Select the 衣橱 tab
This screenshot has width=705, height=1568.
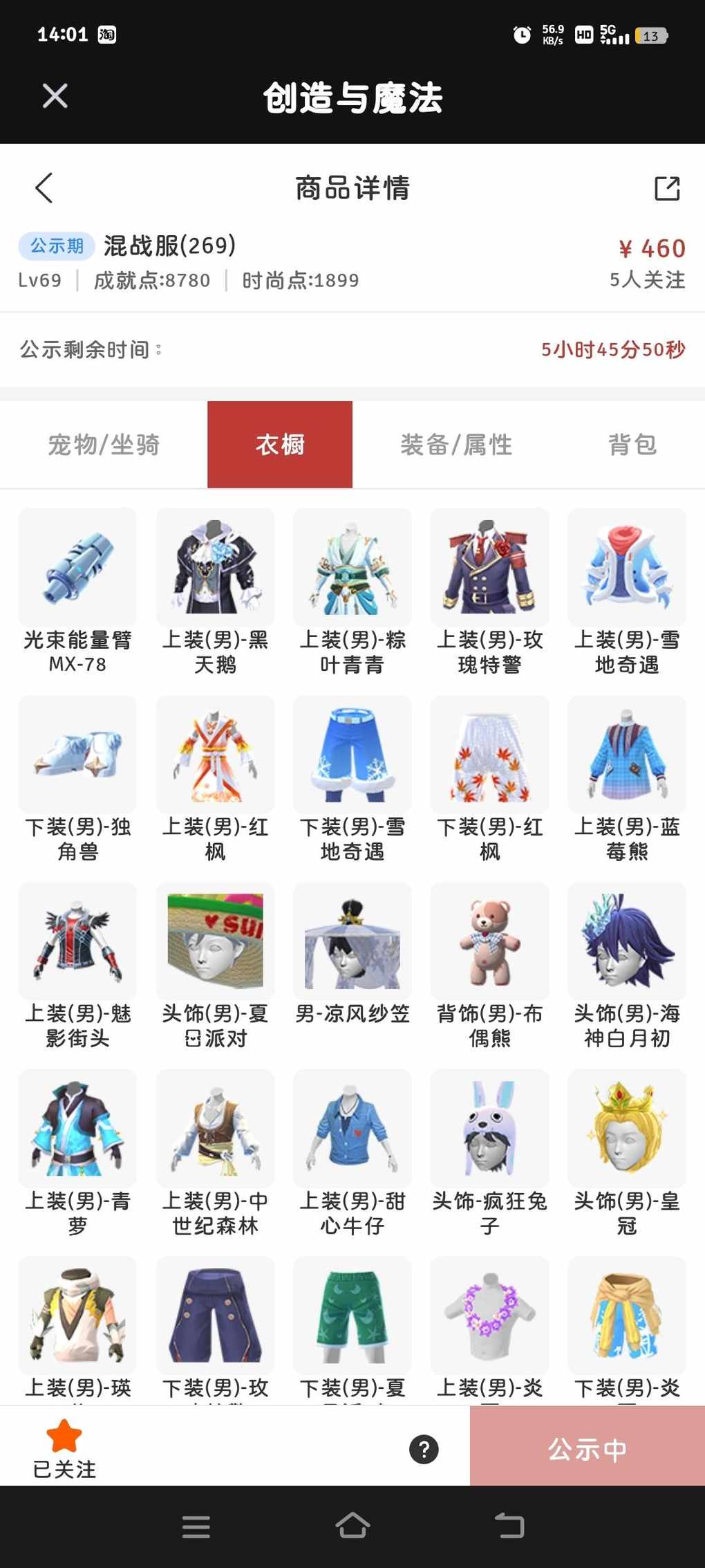pyautogui.click(x=280, y=445)
